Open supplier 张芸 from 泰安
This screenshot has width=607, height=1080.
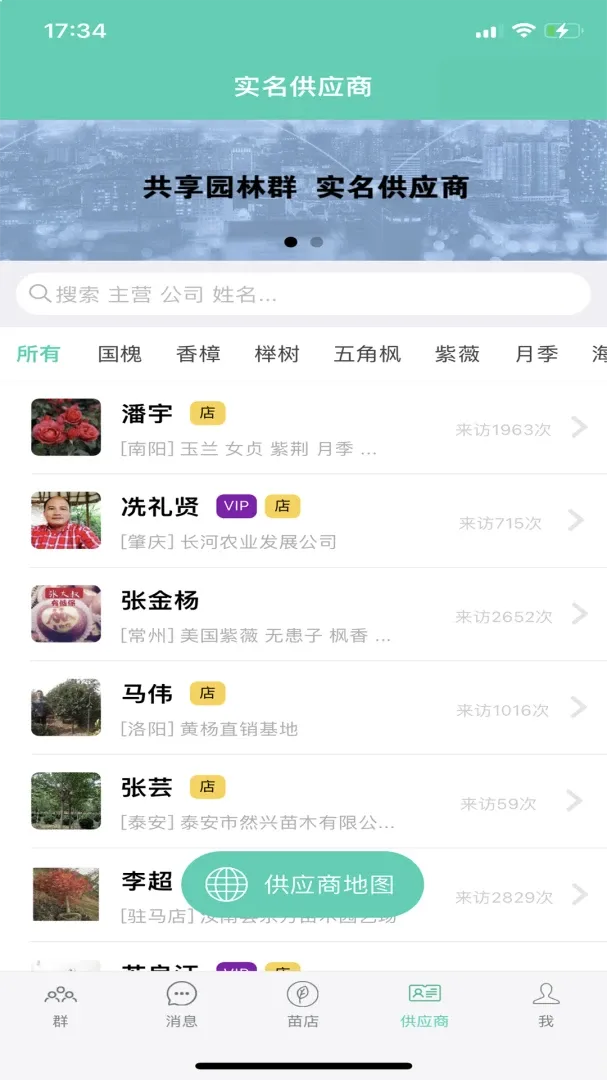303,801
